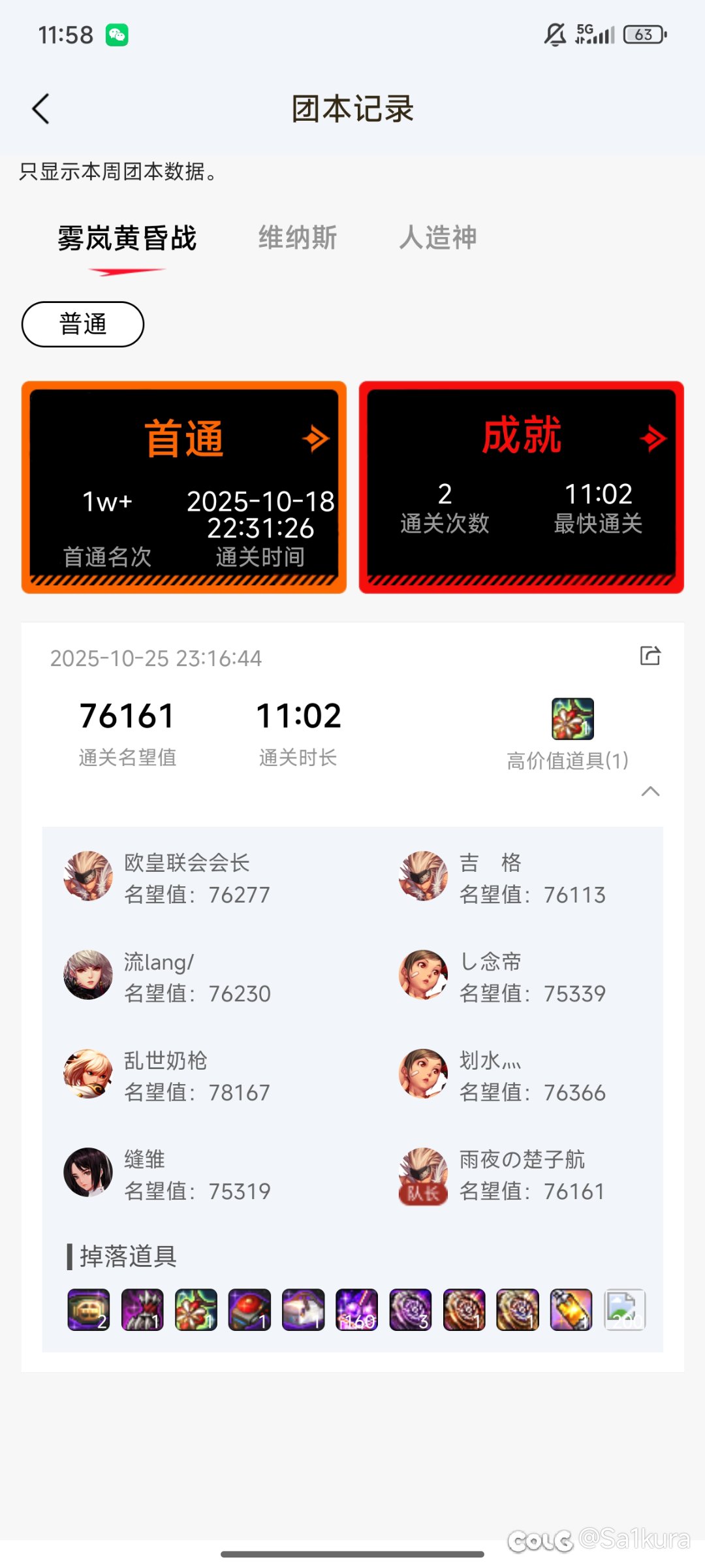View the 高价值道具 item icon
Screen dimensions: 705x1568
572,718
